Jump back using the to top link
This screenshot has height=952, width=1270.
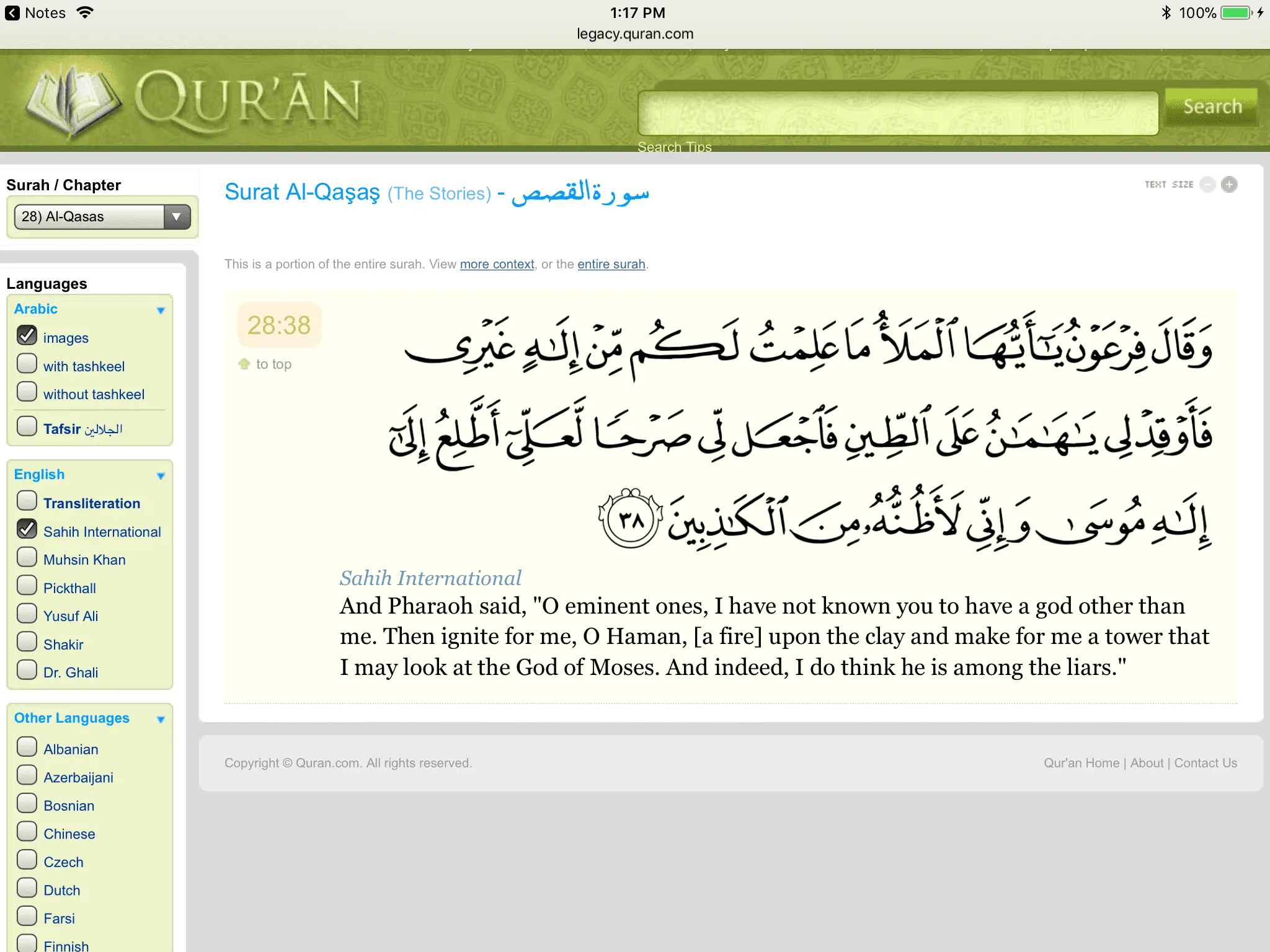click(273, 364)
